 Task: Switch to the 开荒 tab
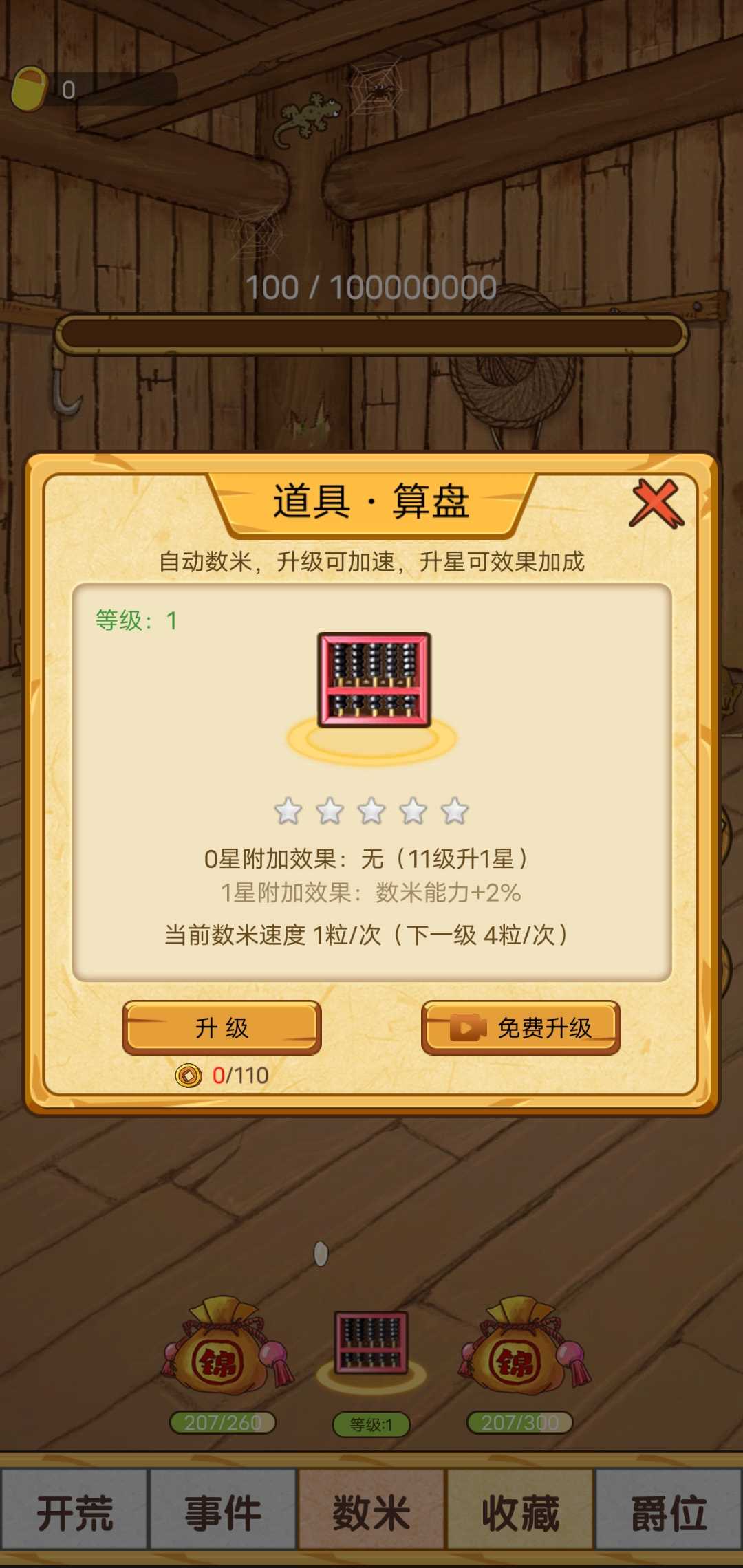click(74, 1512)
